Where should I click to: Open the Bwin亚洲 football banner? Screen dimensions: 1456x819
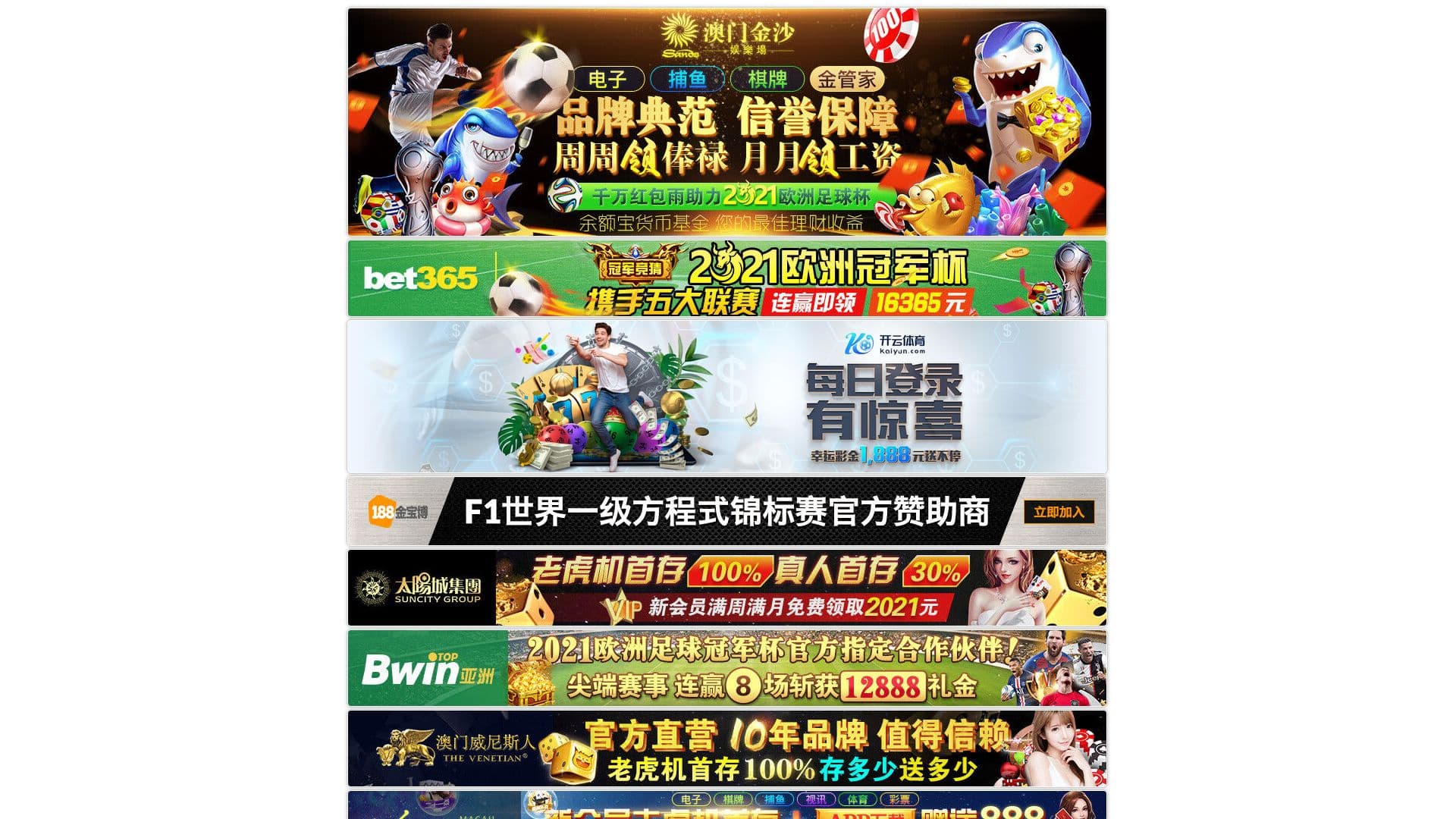(x=726, y=668)
